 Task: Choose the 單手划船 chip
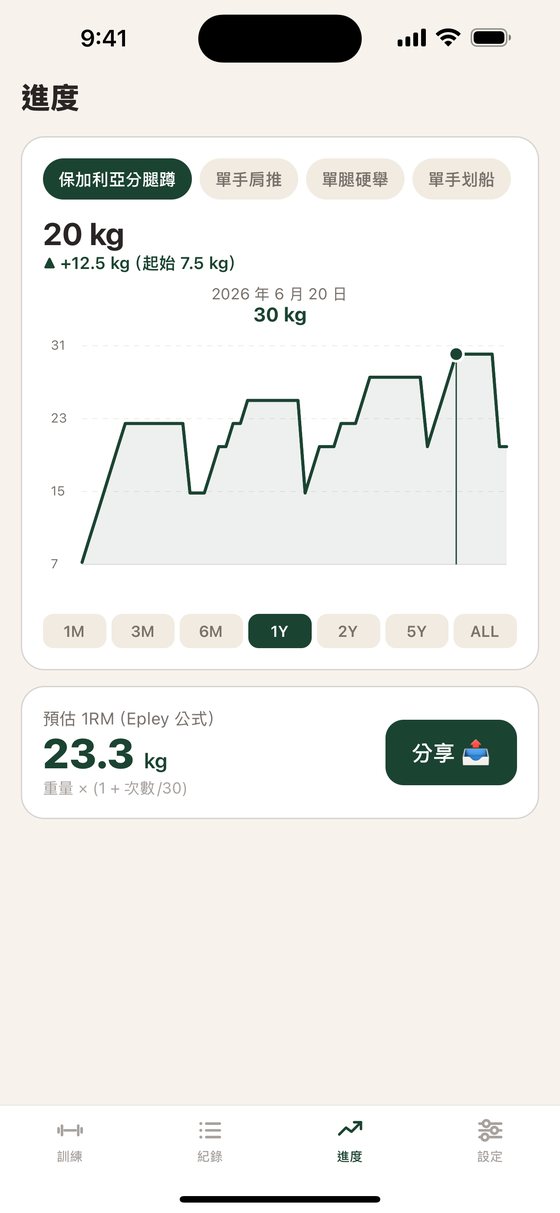point(461,180)
